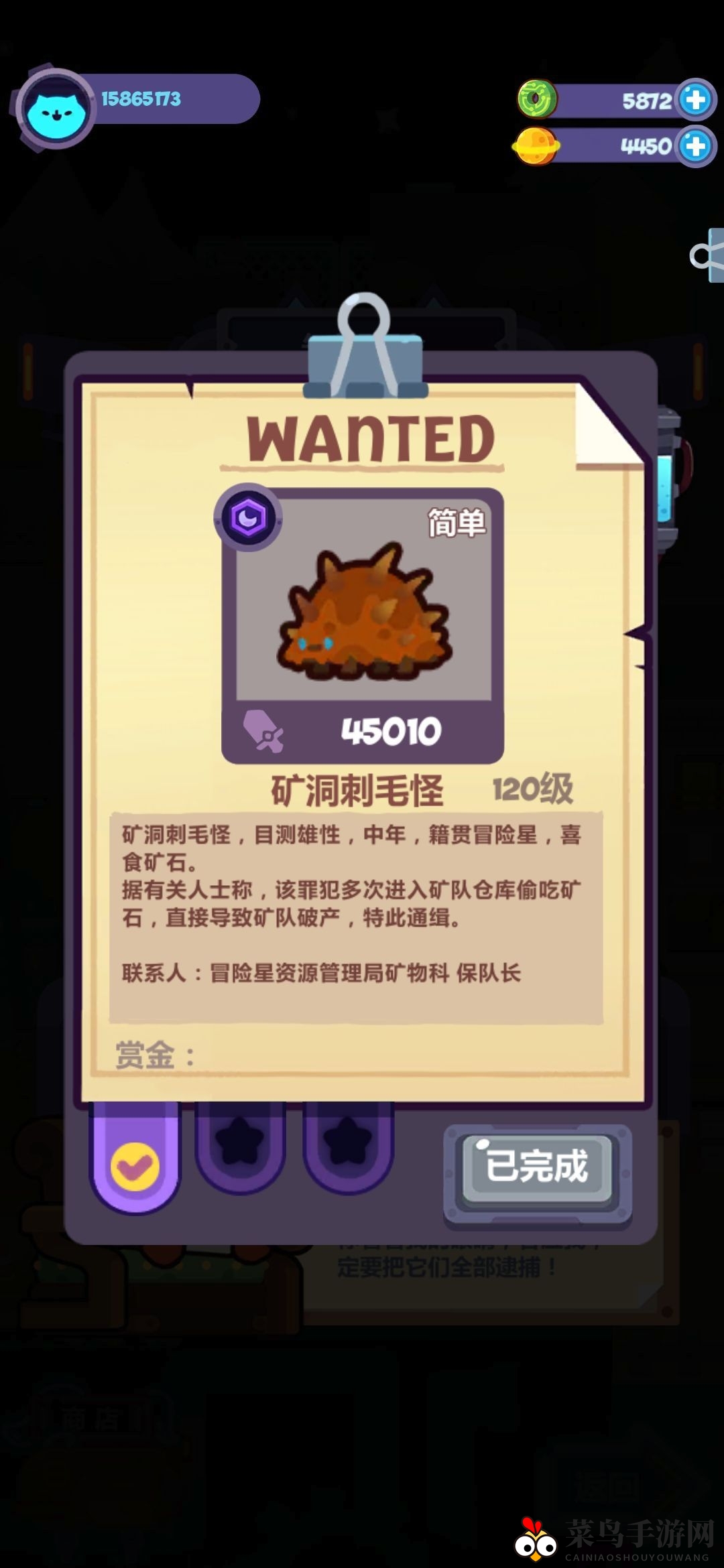724x1568 pixels.
Task: Open the green currency top-up with plus button
Action: tap(695, 98)
